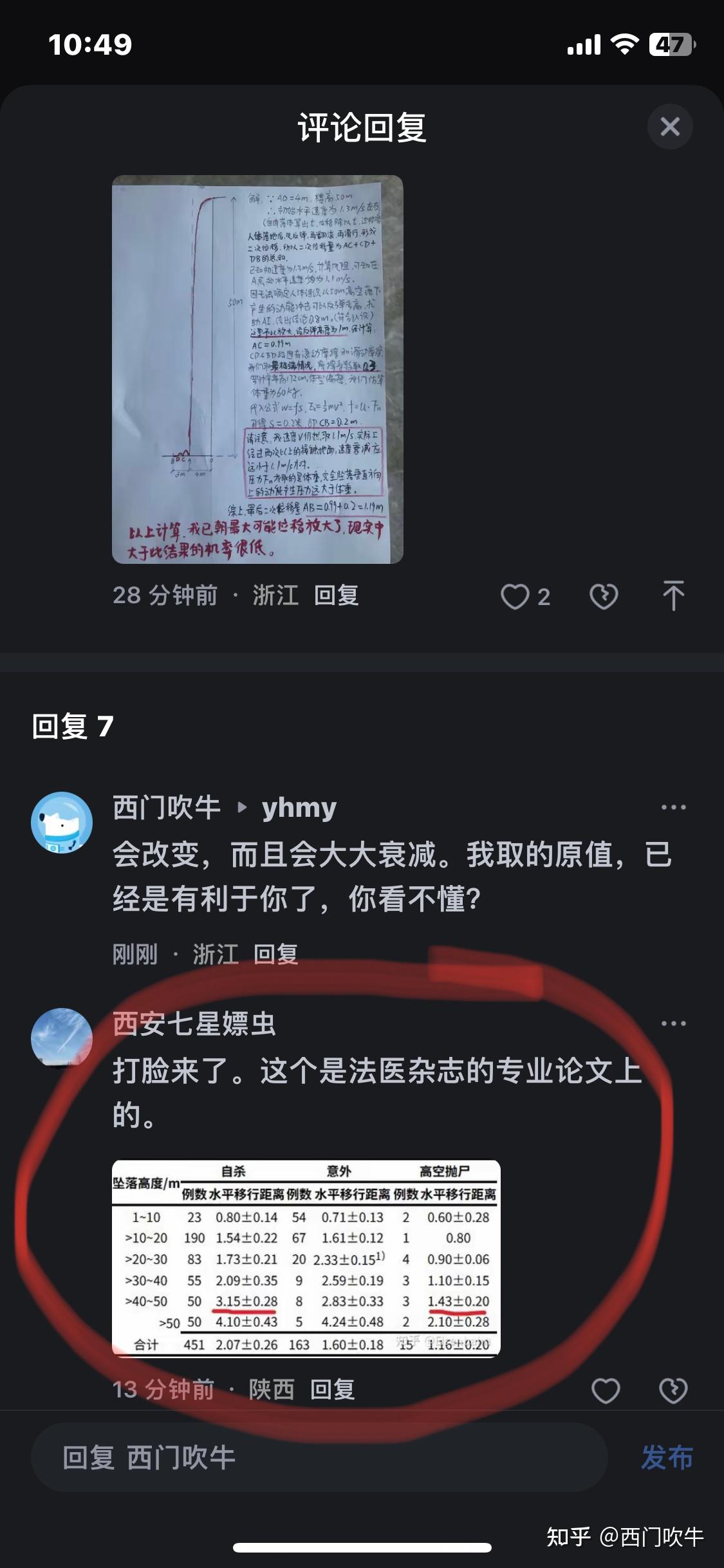Screen dimensions: 724x1568
Task: Open 西门吹牛's profile avatar
Action: (x=62, y=822)
